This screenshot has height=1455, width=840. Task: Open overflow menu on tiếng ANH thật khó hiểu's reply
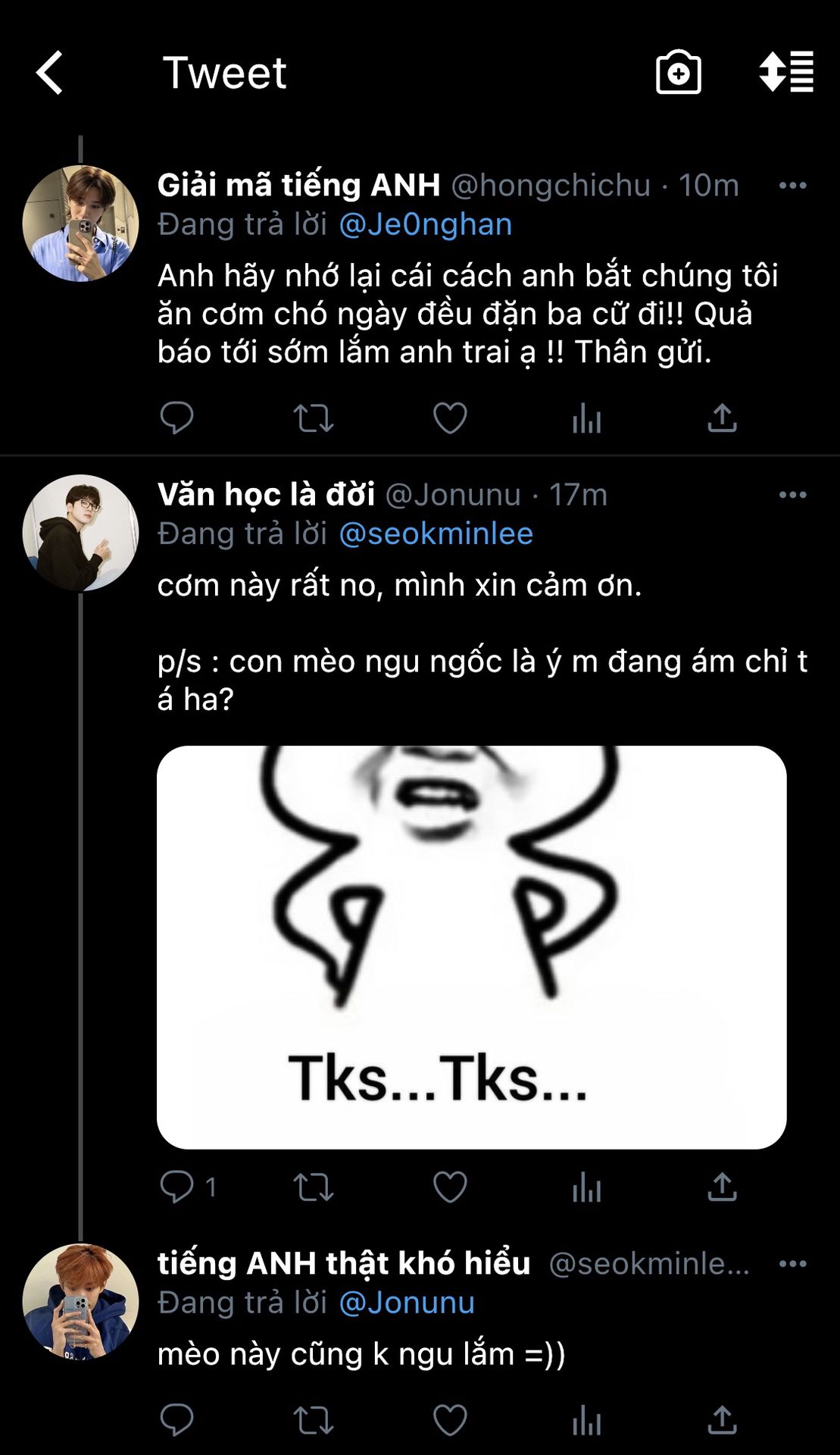pyautogui.click(x=792, y=1263)
